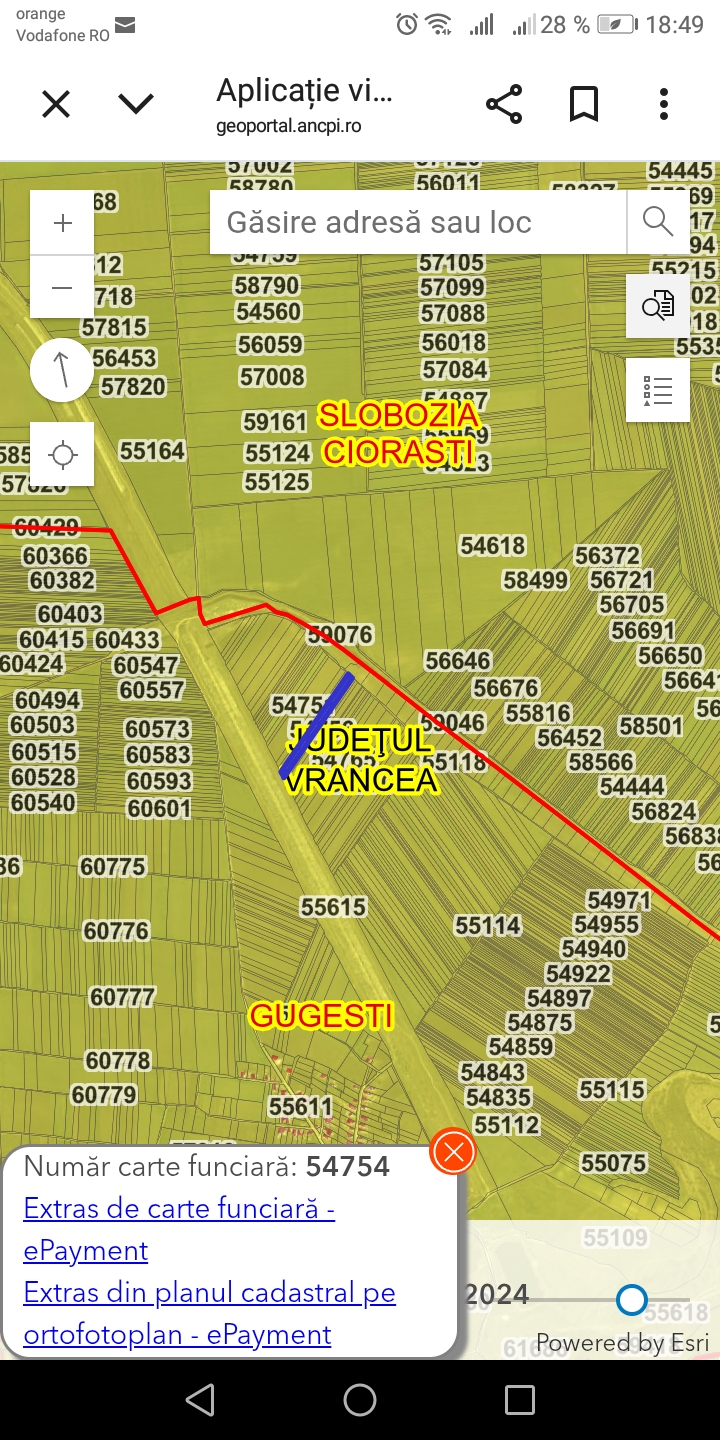
Task: Open the browser overflow menu
Action: [x=664, y=104]
